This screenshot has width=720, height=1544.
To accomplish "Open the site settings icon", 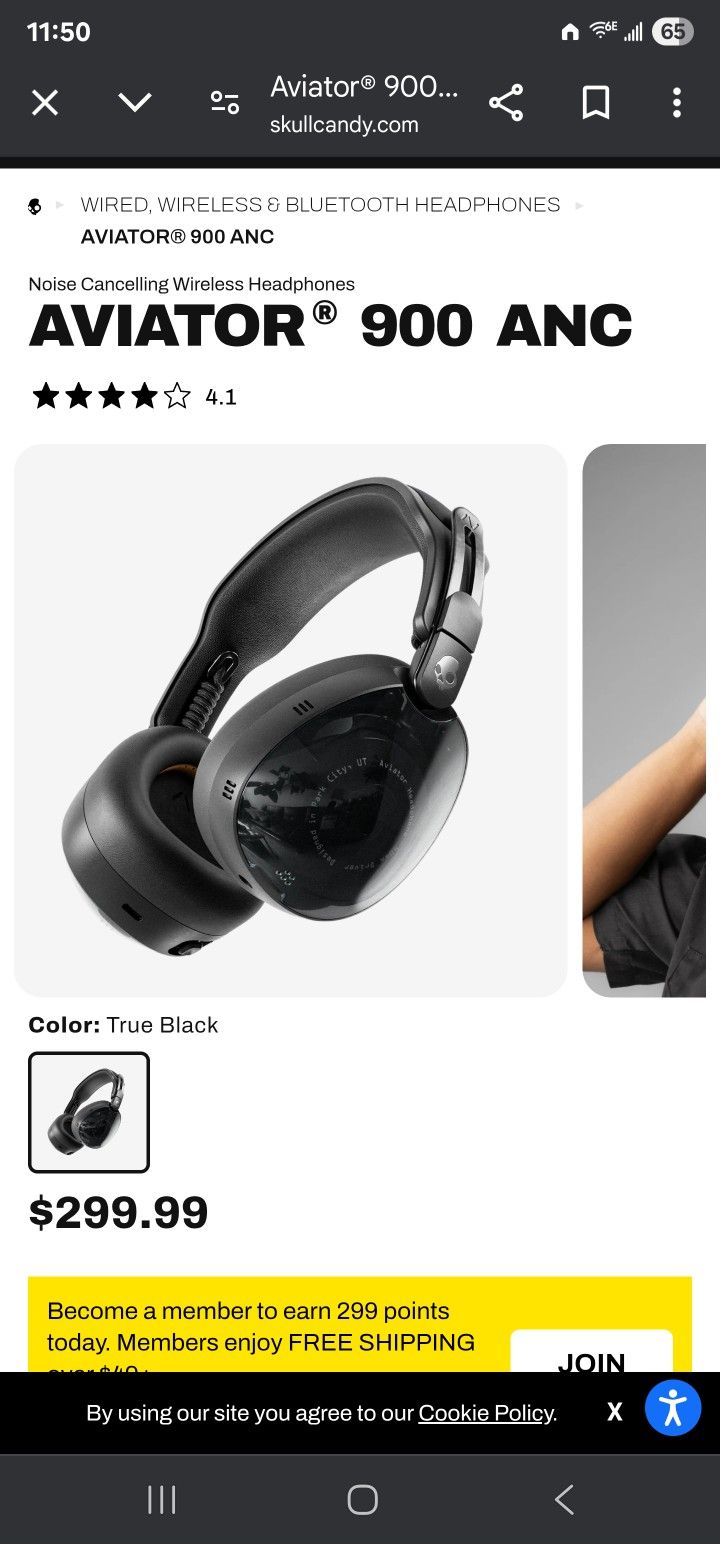I will point(225,103).
